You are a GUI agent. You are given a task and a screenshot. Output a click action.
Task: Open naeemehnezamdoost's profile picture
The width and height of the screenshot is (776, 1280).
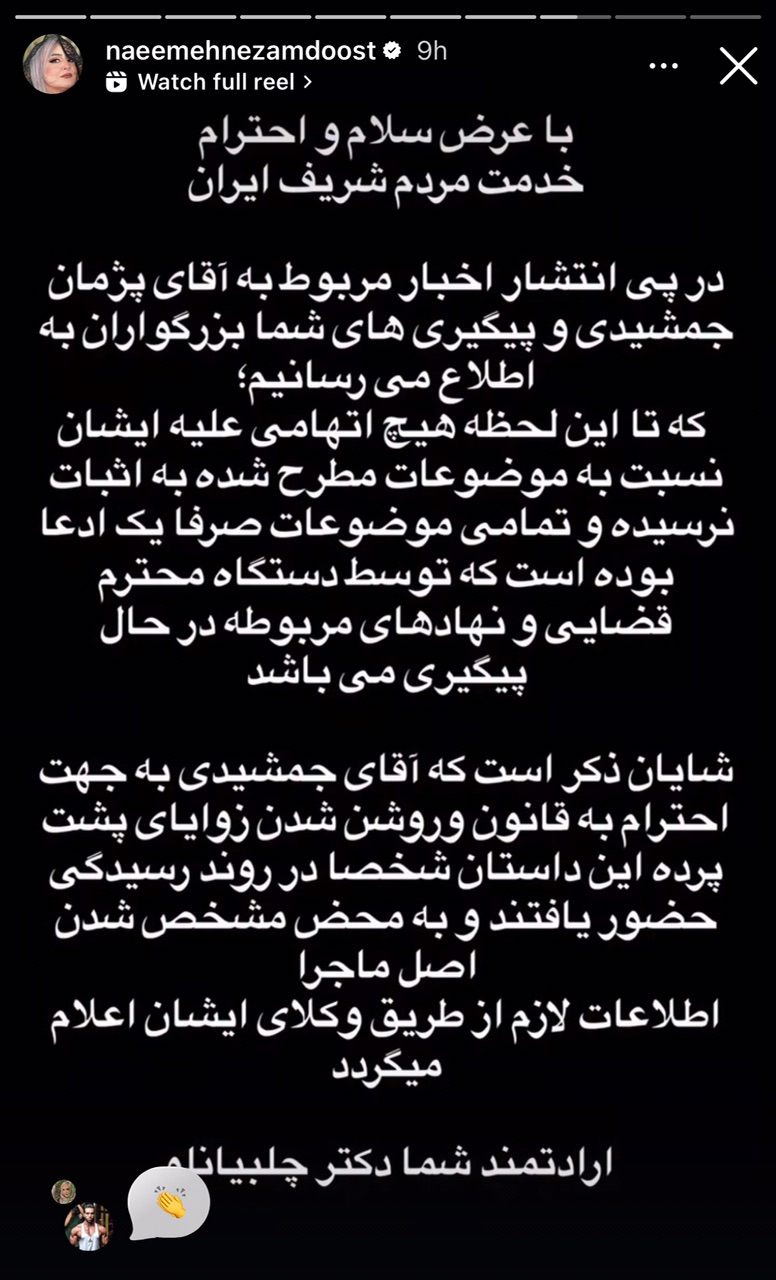click(52, 64)
